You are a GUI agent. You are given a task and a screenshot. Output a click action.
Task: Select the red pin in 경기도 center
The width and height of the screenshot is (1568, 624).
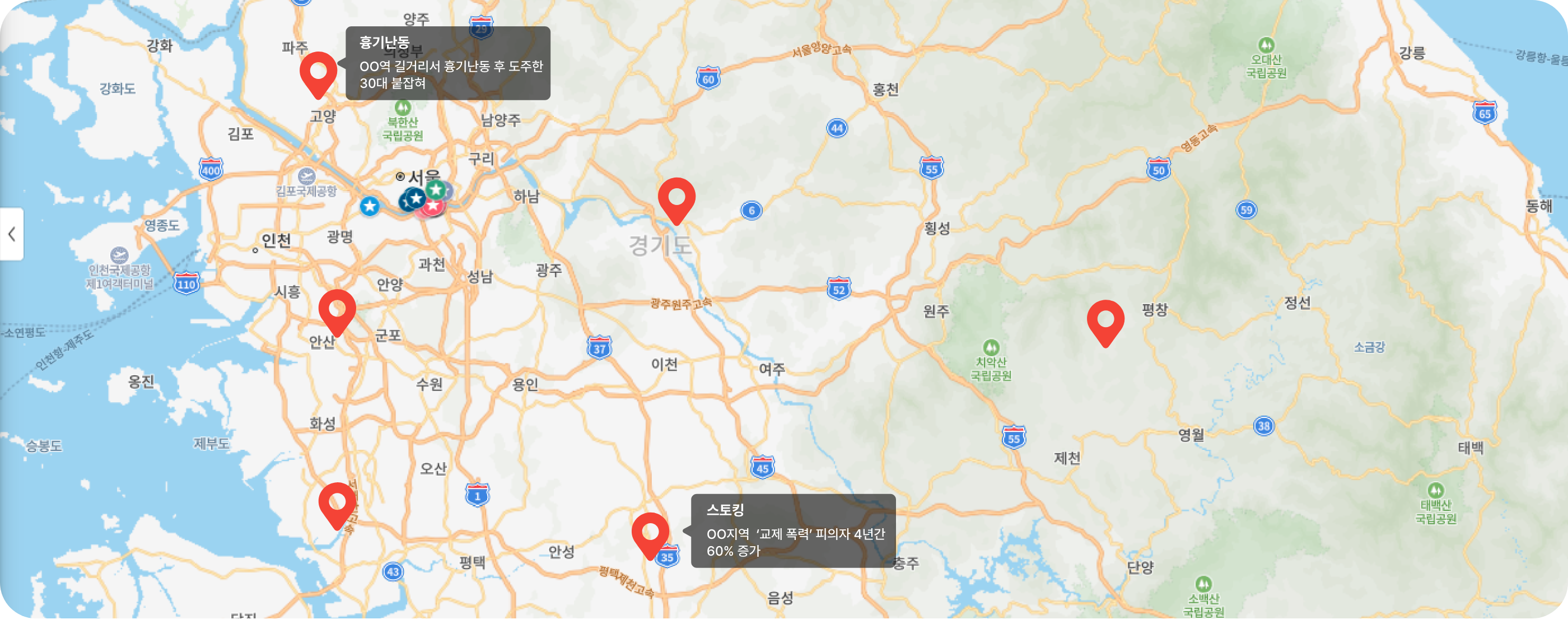click(x=676, y=199)
